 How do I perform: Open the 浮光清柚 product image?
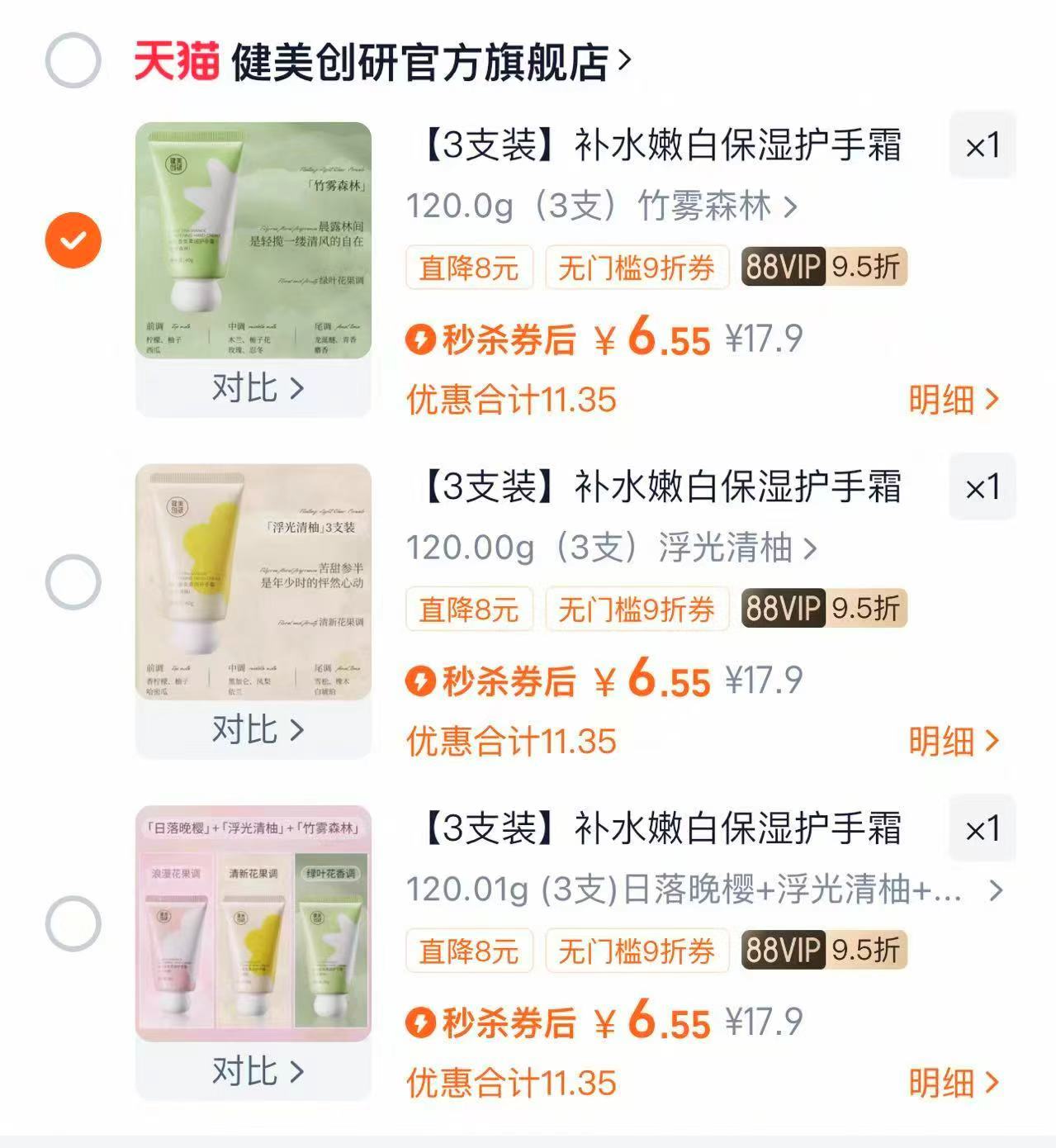[x=253, y=582]
